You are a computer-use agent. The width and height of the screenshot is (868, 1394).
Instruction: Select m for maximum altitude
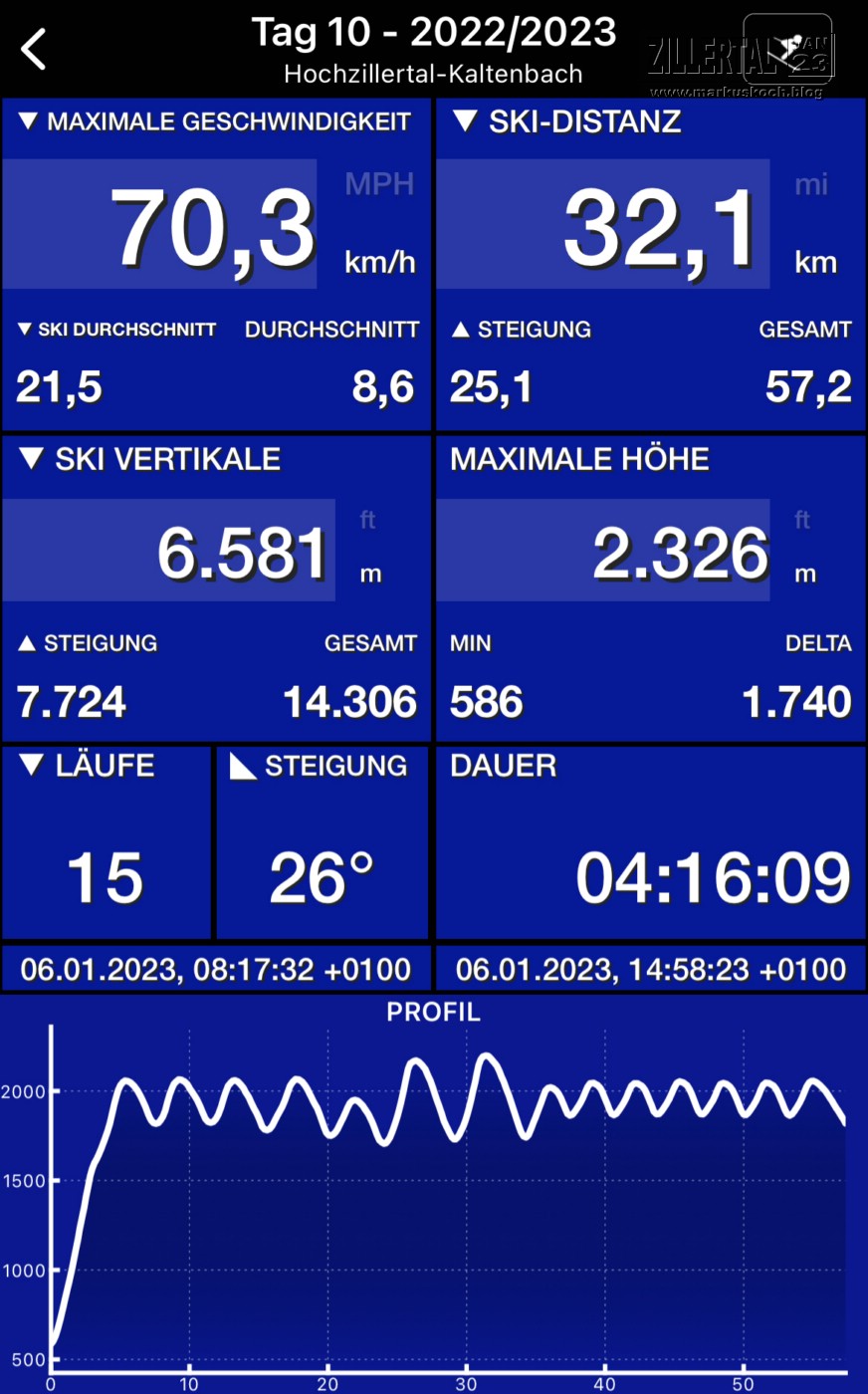coord(805,574)
